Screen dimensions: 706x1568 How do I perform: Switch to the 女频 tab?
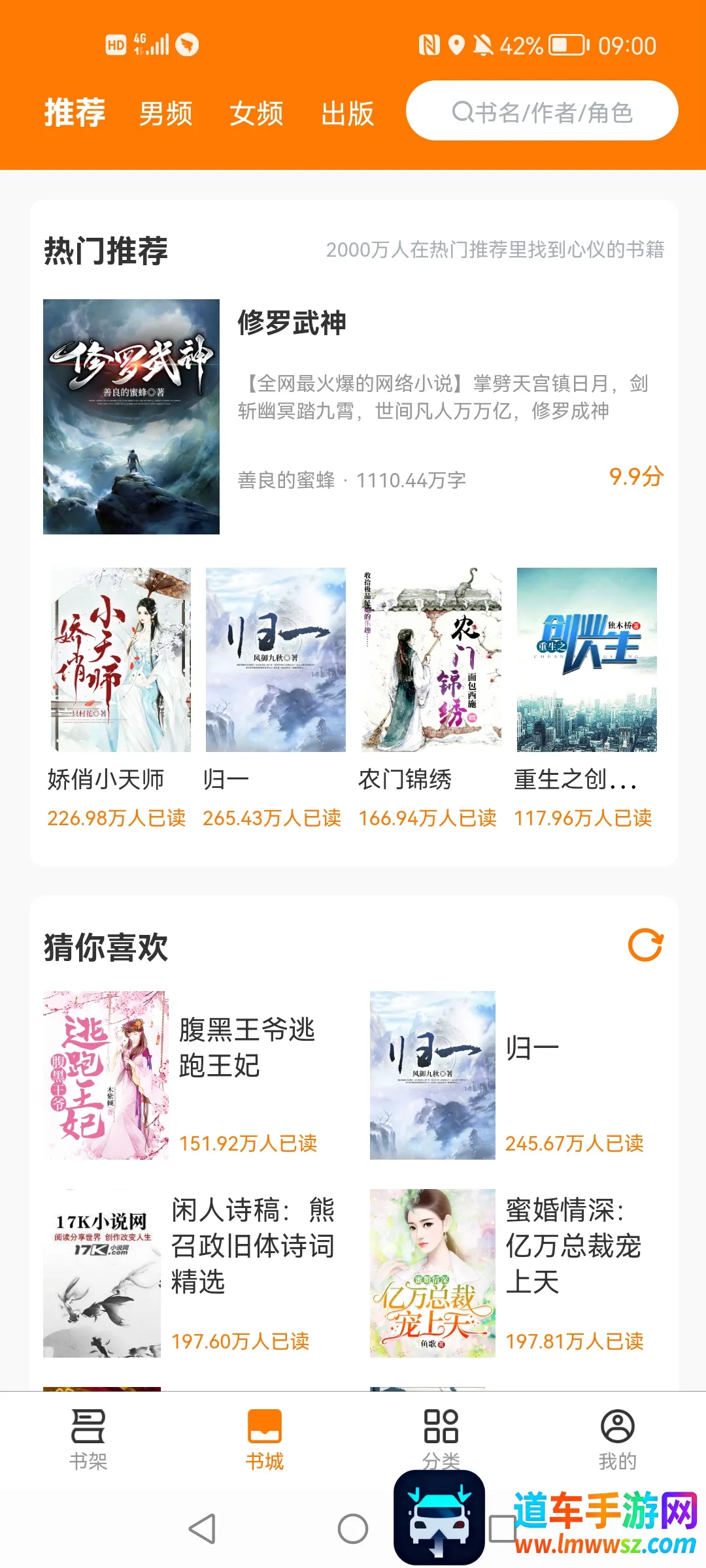[256, 113]
